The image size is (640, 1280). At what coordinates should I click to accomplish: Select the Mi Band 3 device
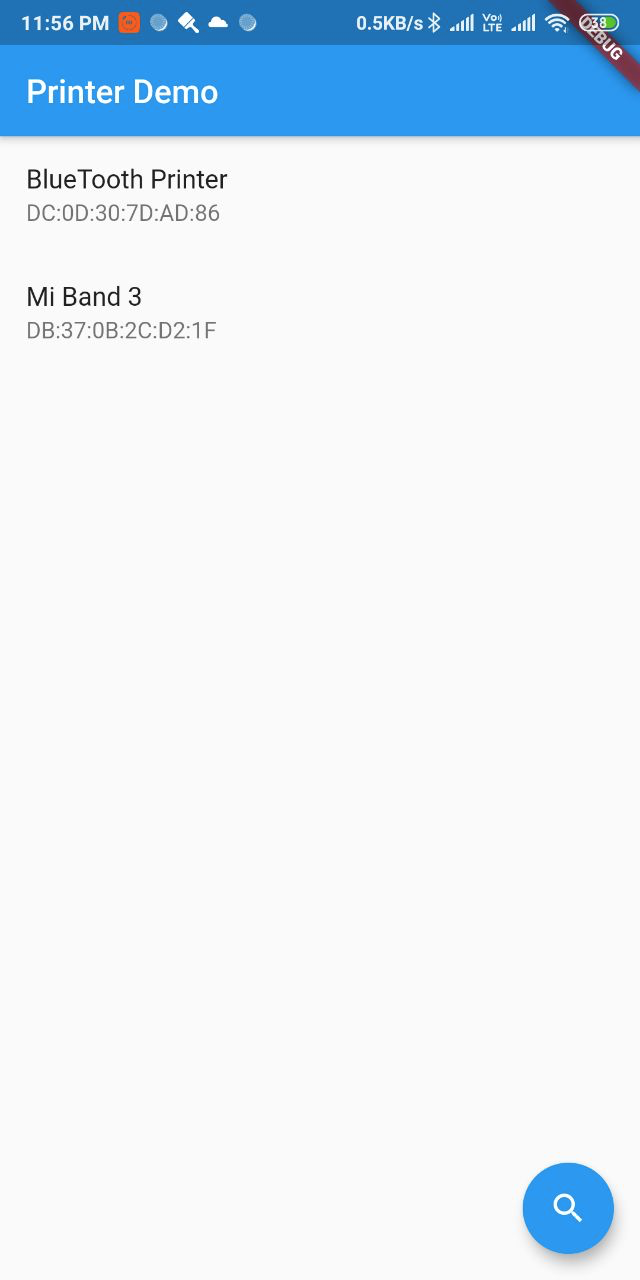click(320, 312)
